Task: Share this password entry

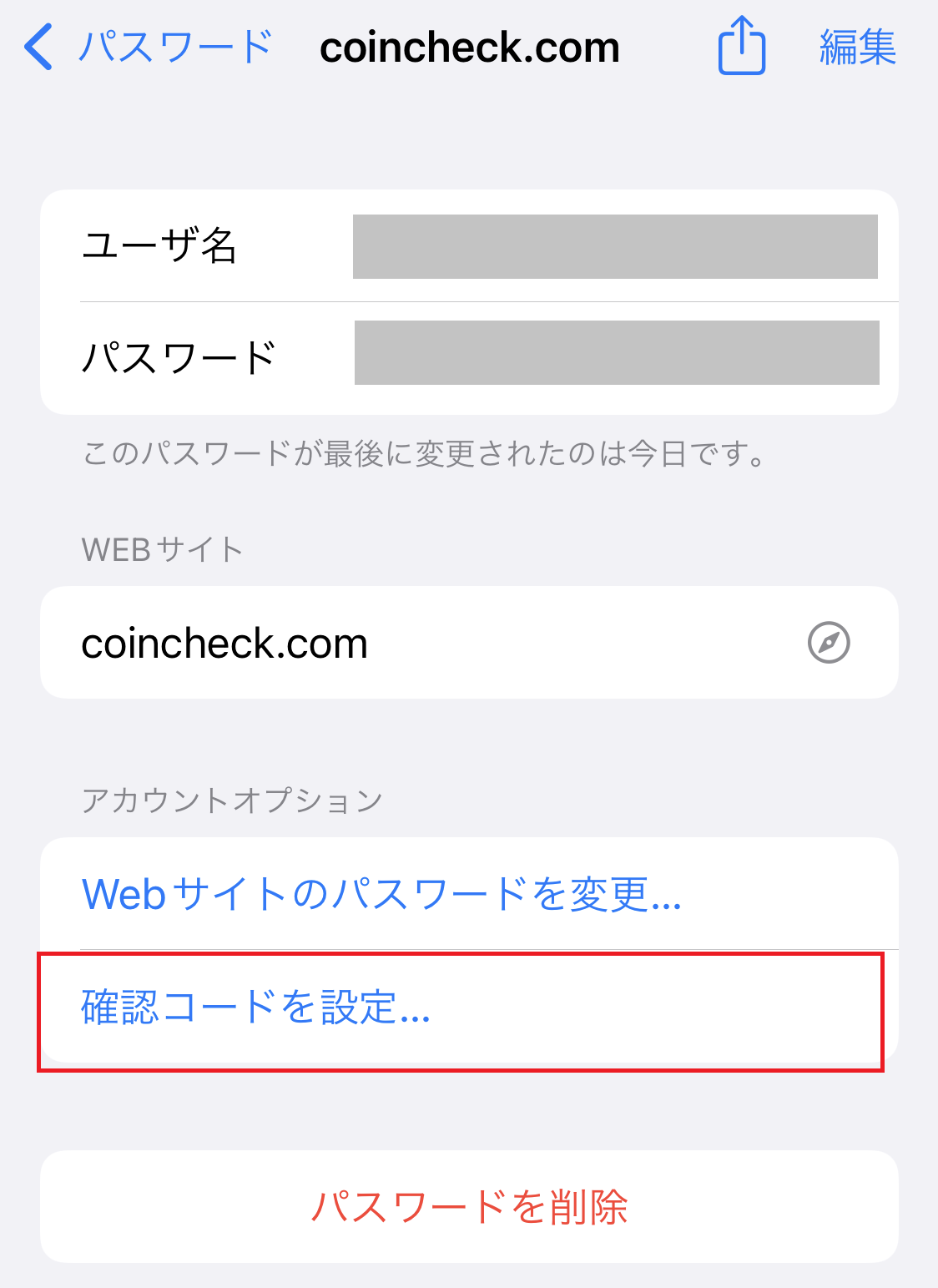Action: click(x=741, y=48)
